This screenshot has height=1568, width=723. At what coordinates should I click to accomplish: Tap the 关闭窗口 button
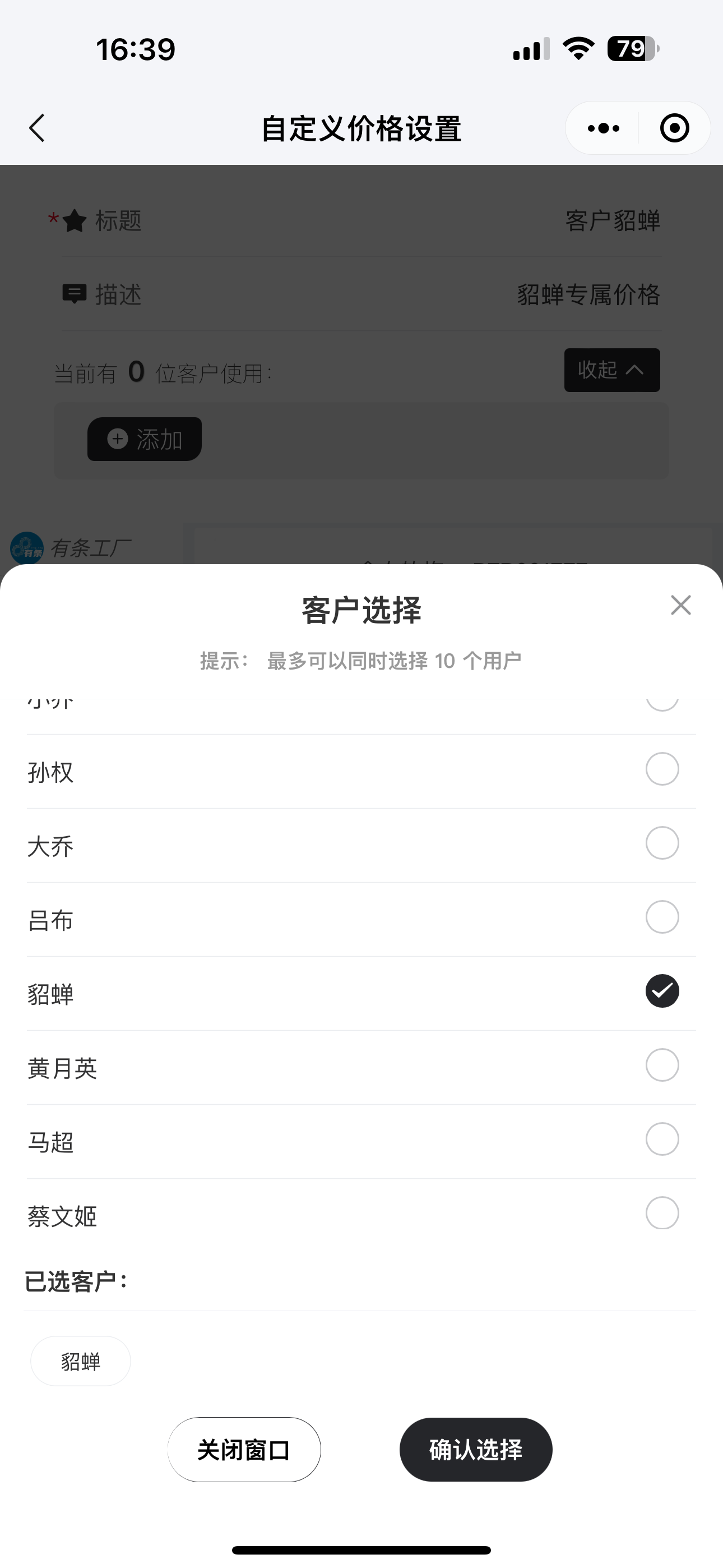[x=244, y=1450]
